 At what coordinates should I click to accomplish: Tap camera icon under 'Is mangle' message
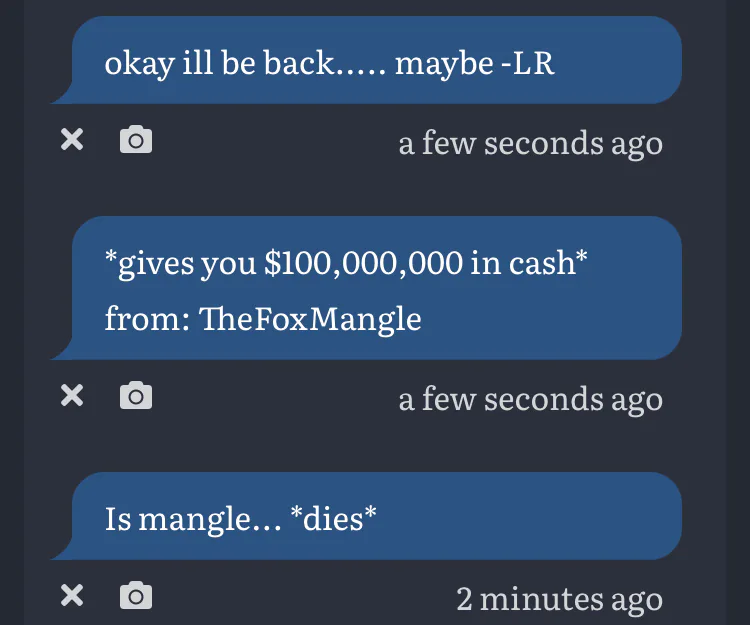[136, 596]
